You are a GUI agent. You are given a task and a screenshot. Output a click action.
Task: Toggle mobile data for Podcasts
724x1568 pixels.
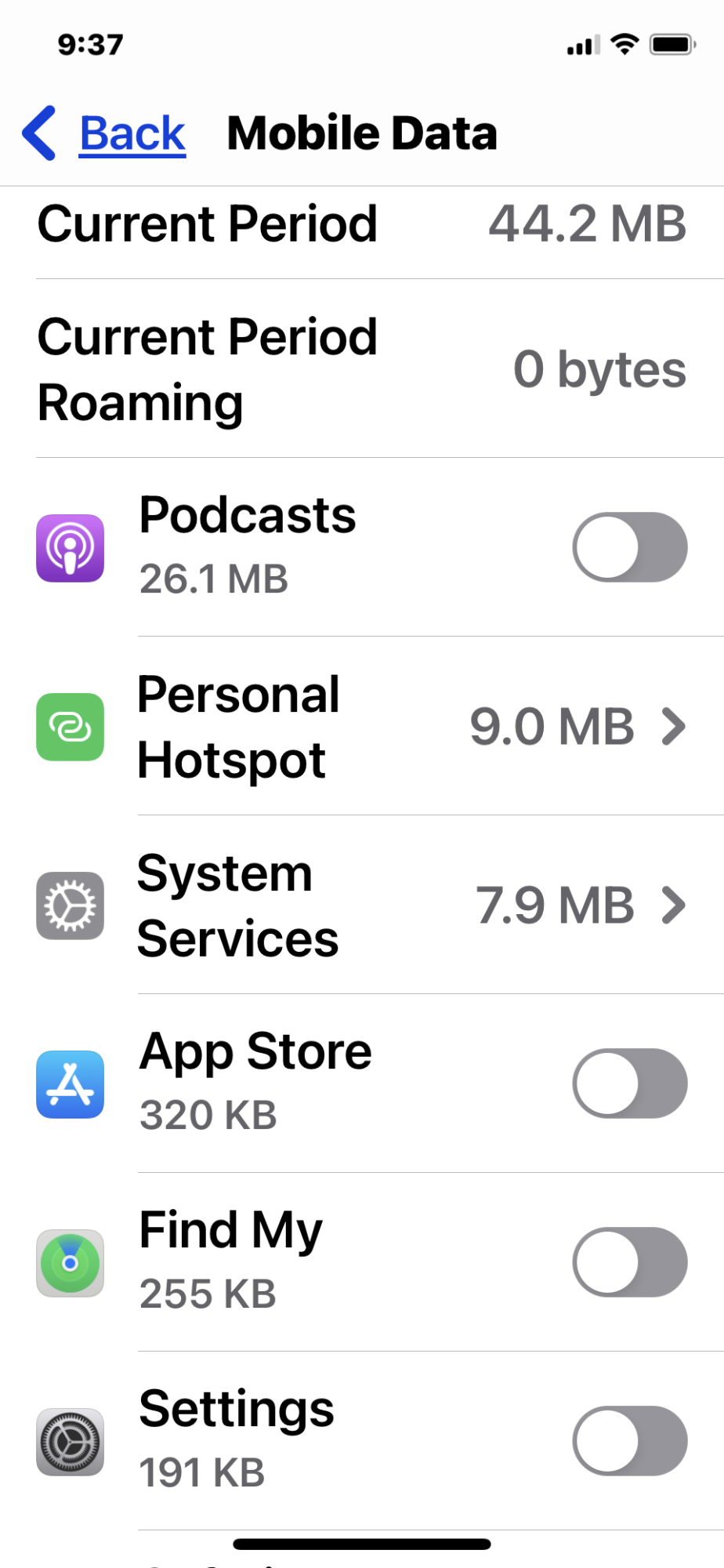629,547
